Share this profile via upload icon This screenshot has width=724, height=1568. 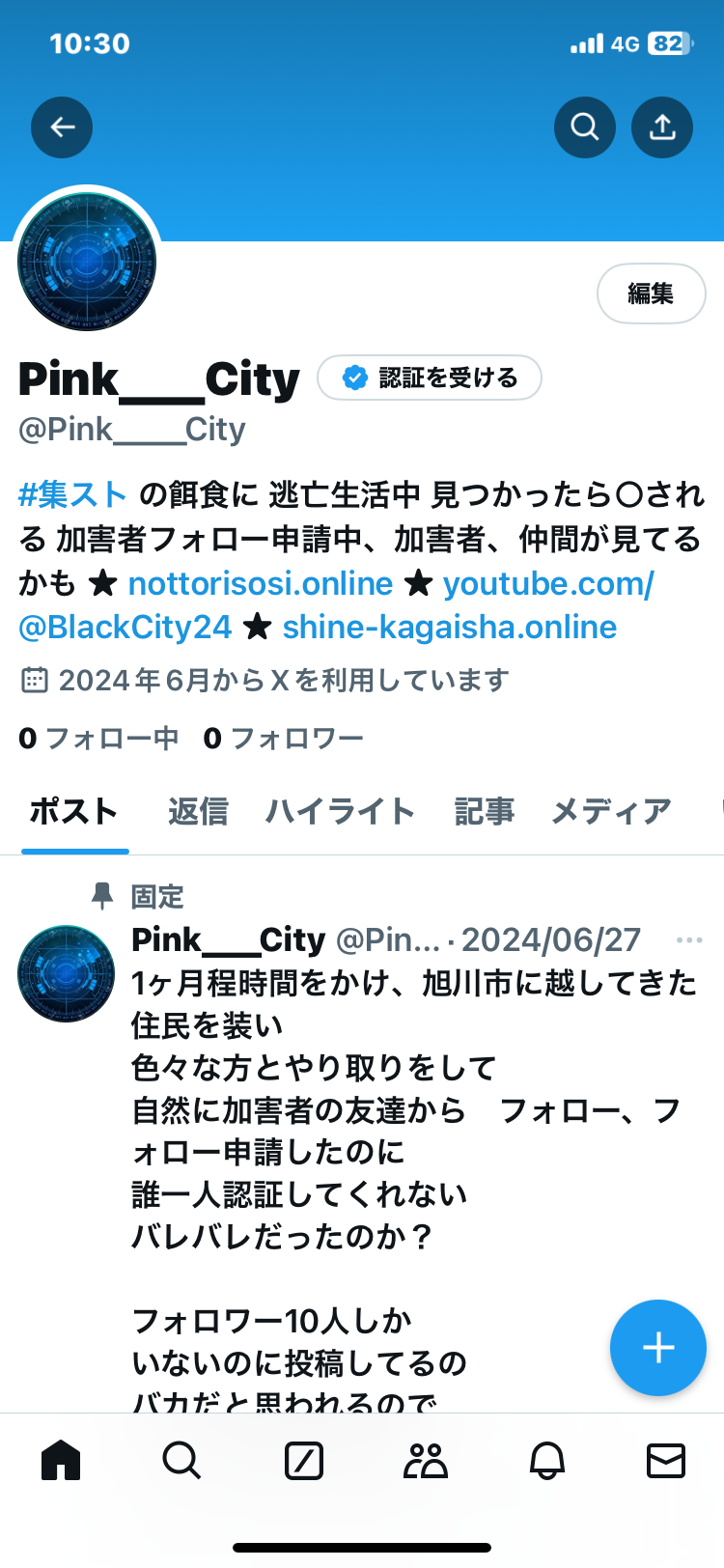click(x=662, y=127)
